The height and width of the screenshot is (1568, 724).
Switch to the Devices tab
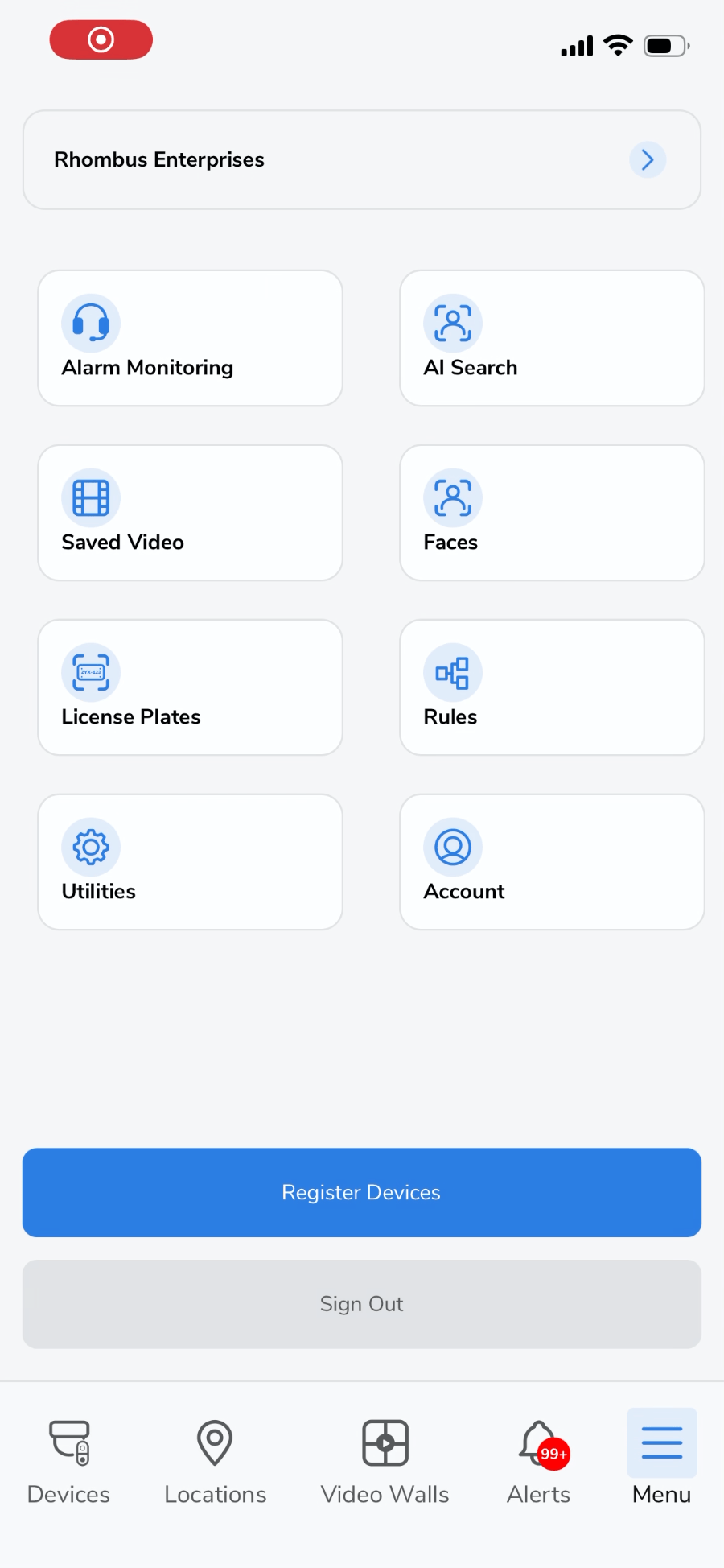pyautogui.click(x=68, y=1461)
